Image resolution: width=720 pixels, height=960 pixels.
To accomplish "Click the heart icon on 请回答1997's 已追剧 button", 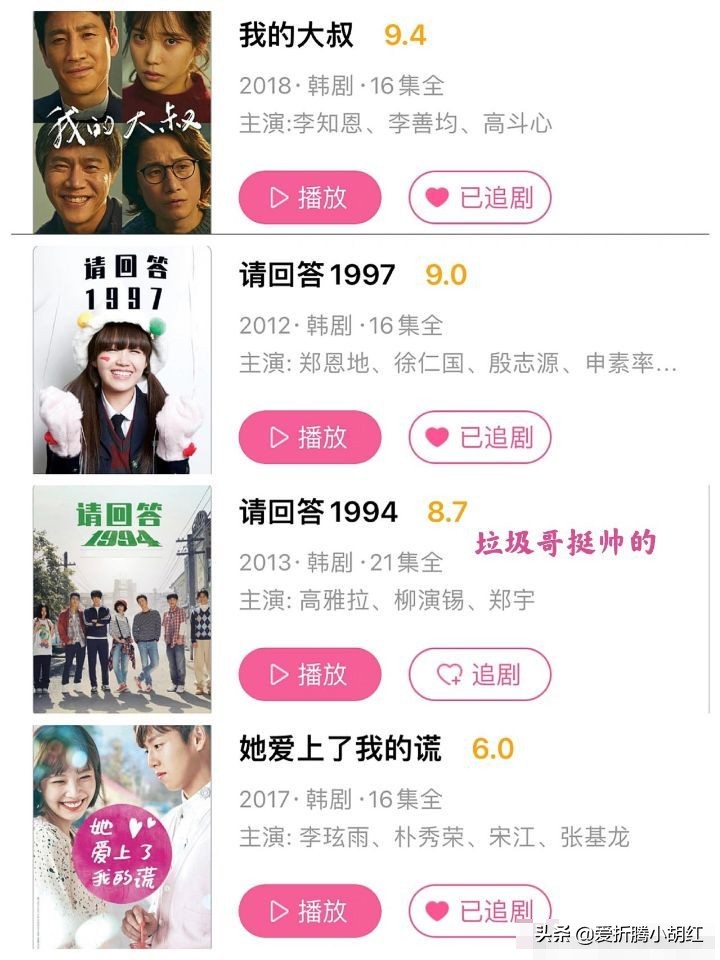I will 438,437.
